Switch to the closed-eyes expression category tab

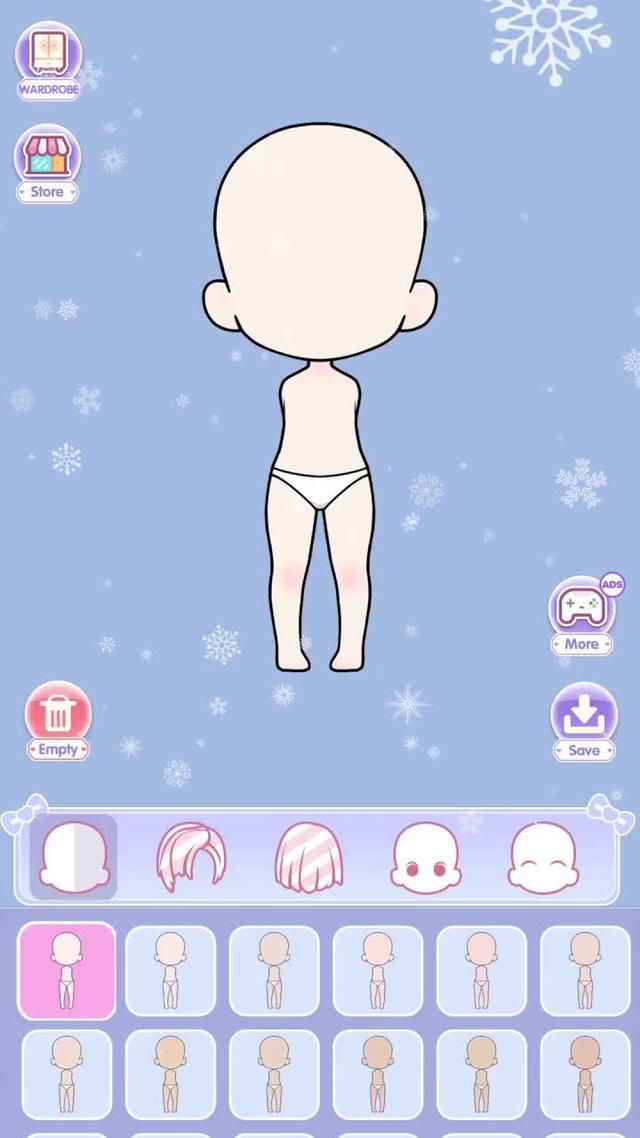(543, 857)
